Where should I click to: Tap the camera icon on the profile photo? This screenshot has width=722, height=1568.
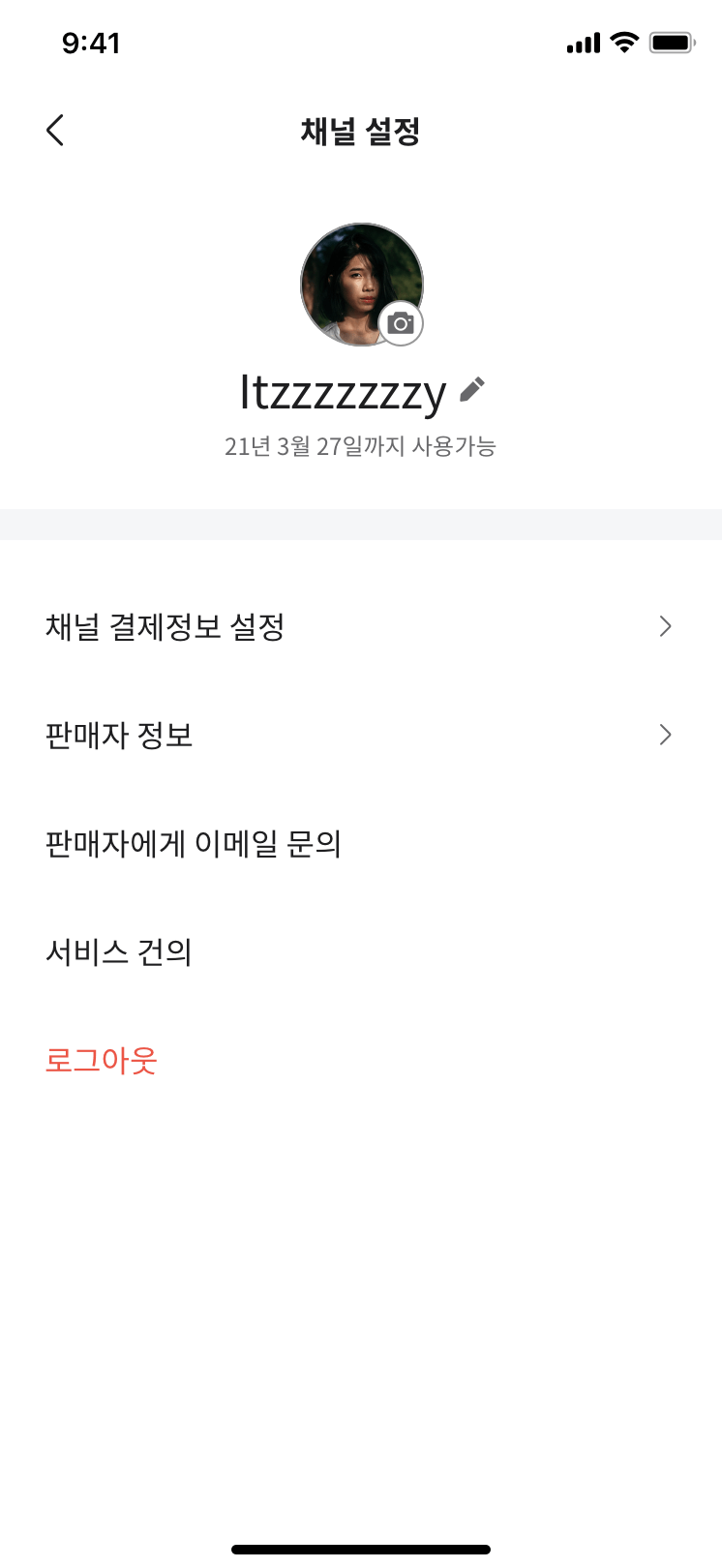(x=401, y=323)
